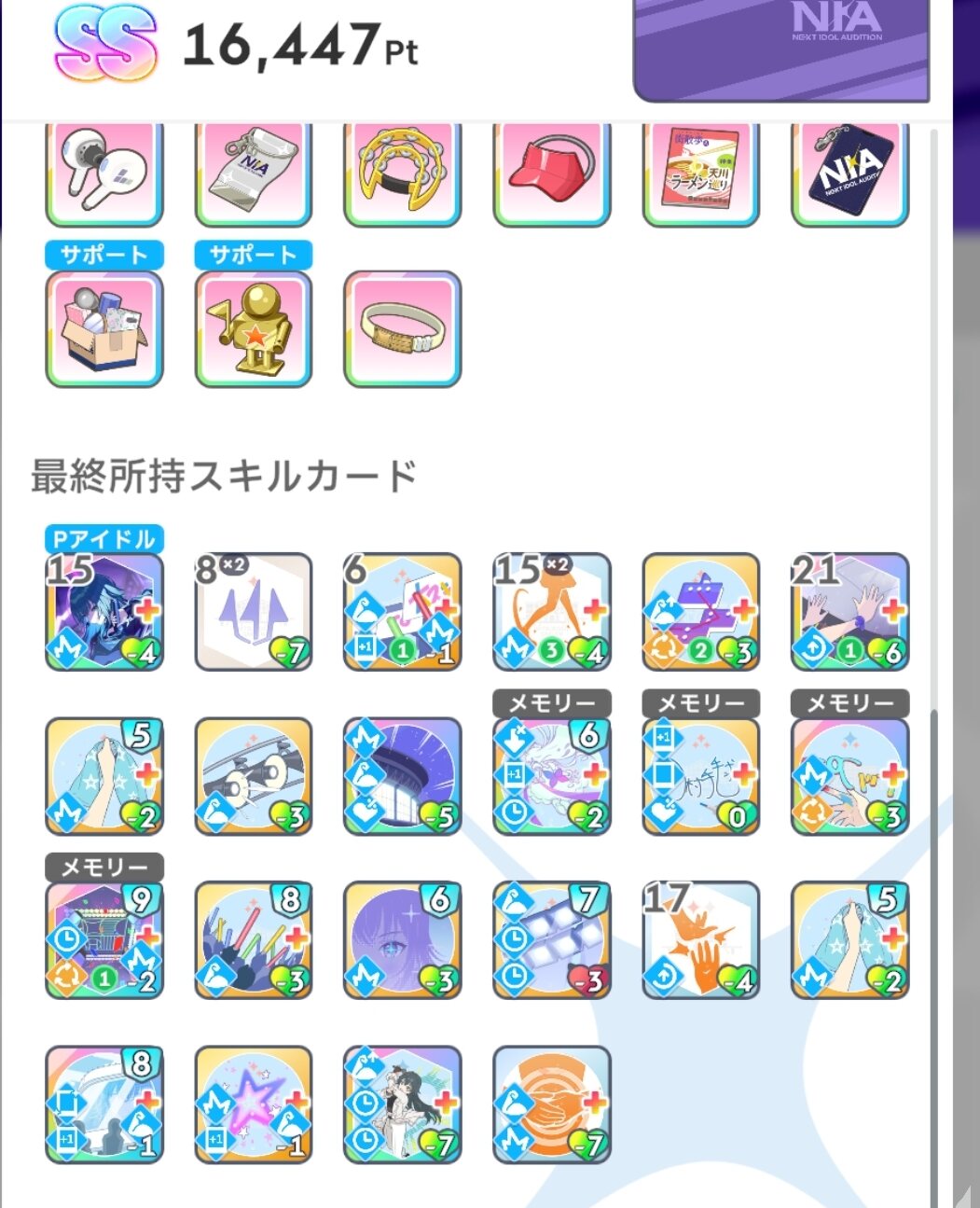Tap the bracelet item
This screenshot has width=980, height=1208.
point(403,328)
